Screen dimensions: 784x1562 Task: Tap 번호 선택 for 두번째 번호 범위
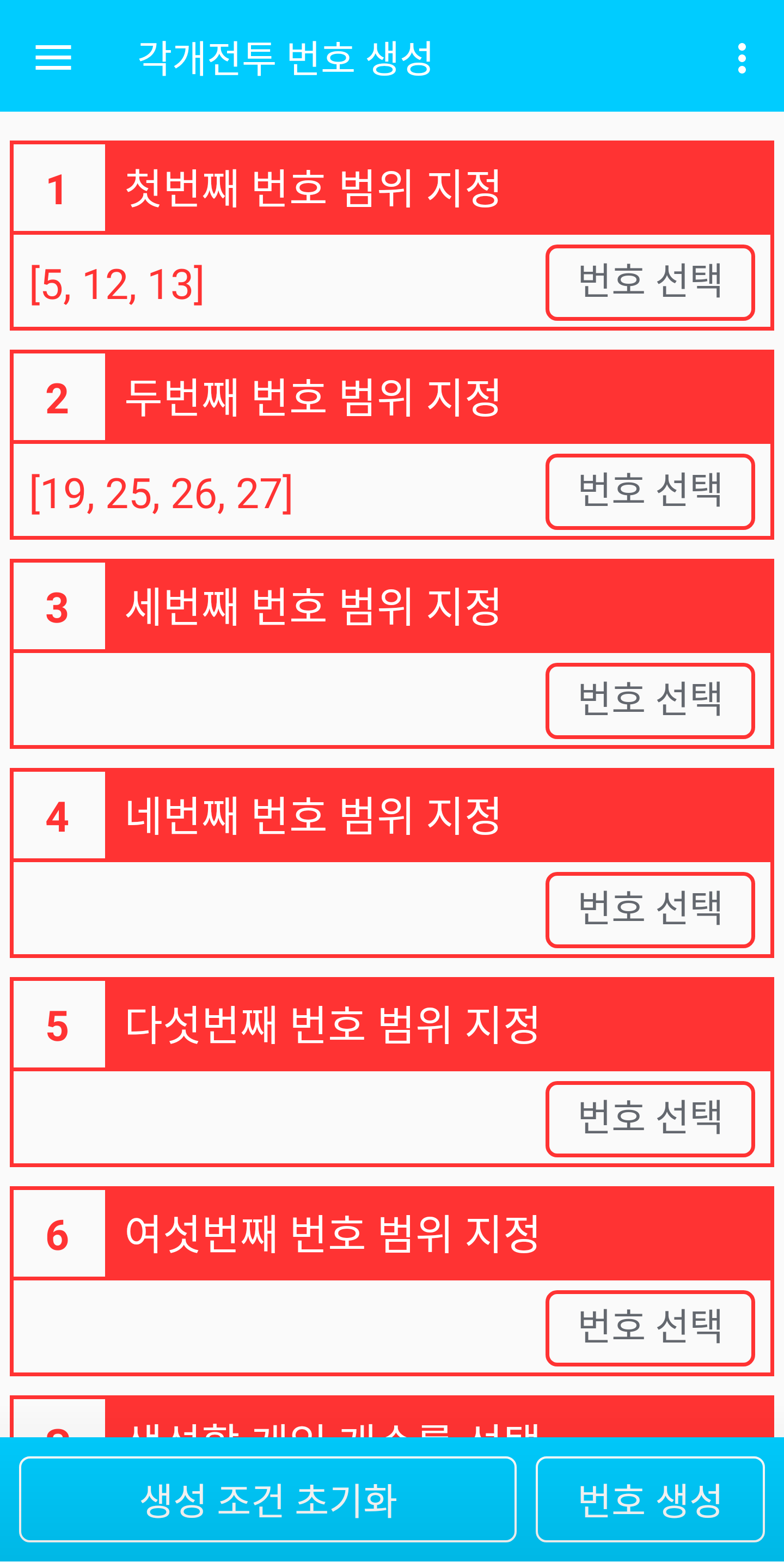click(x=650, y=491)
